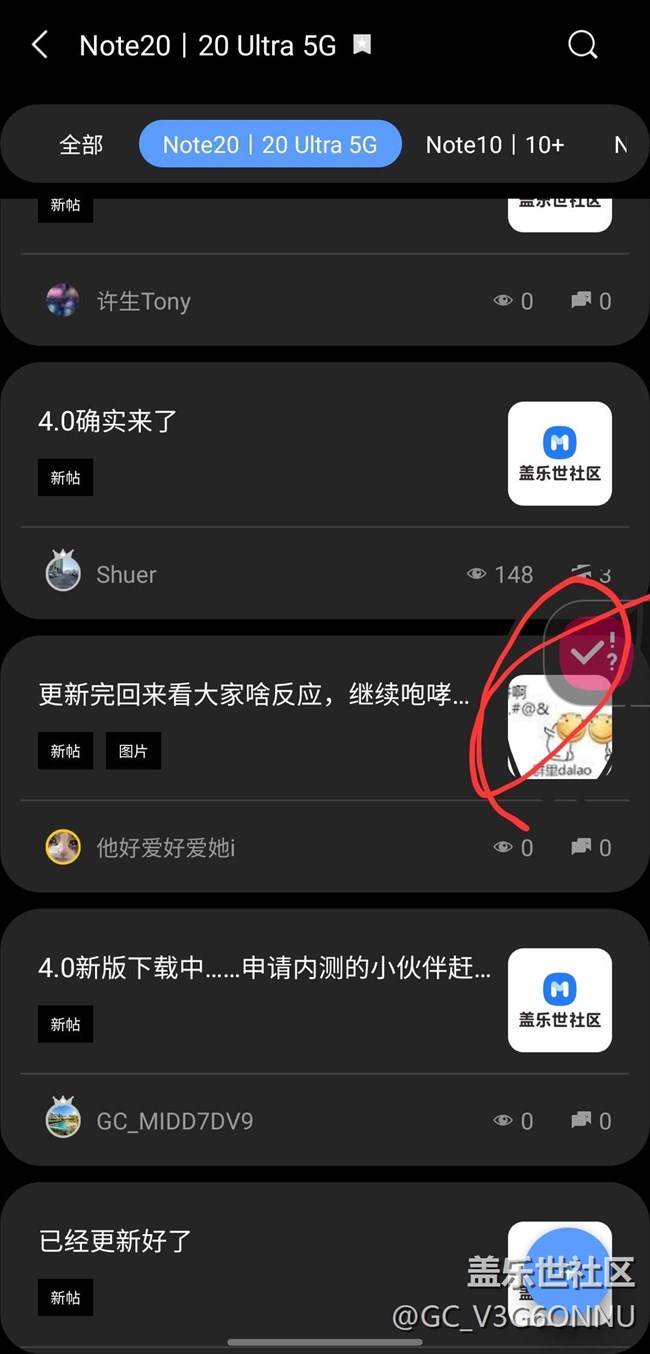
Task: Open the post 4.0新版下载中
Action: (265, 968)
